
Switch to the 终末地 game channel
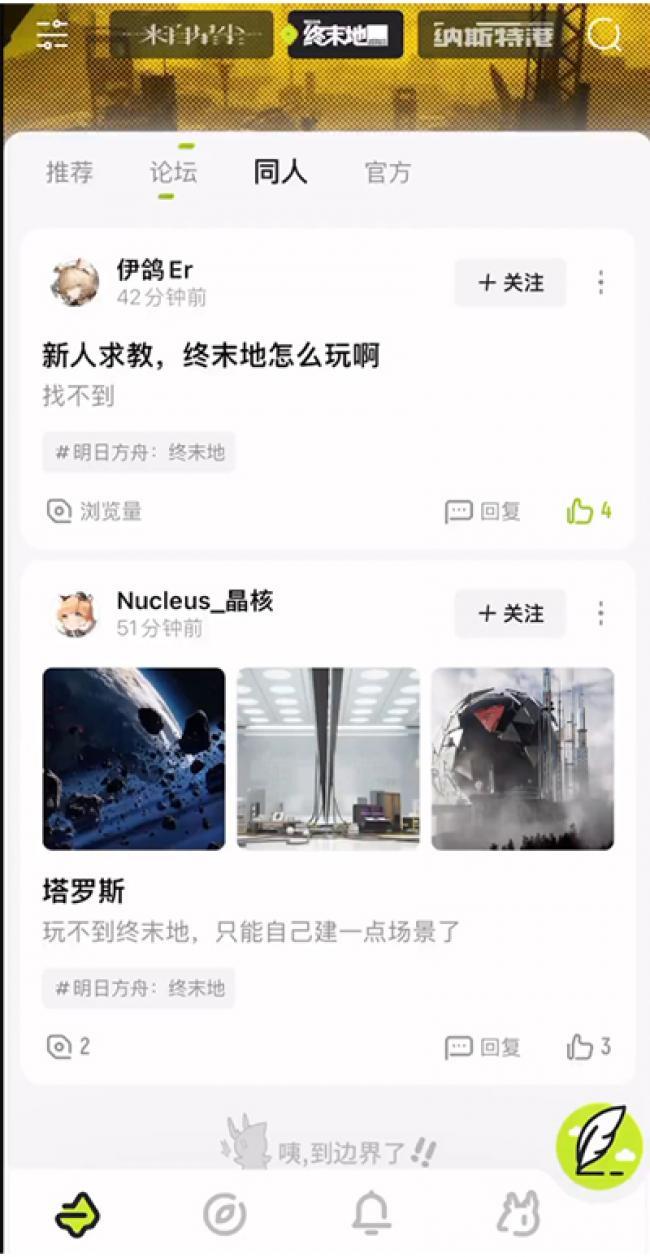tap(345, 35)
